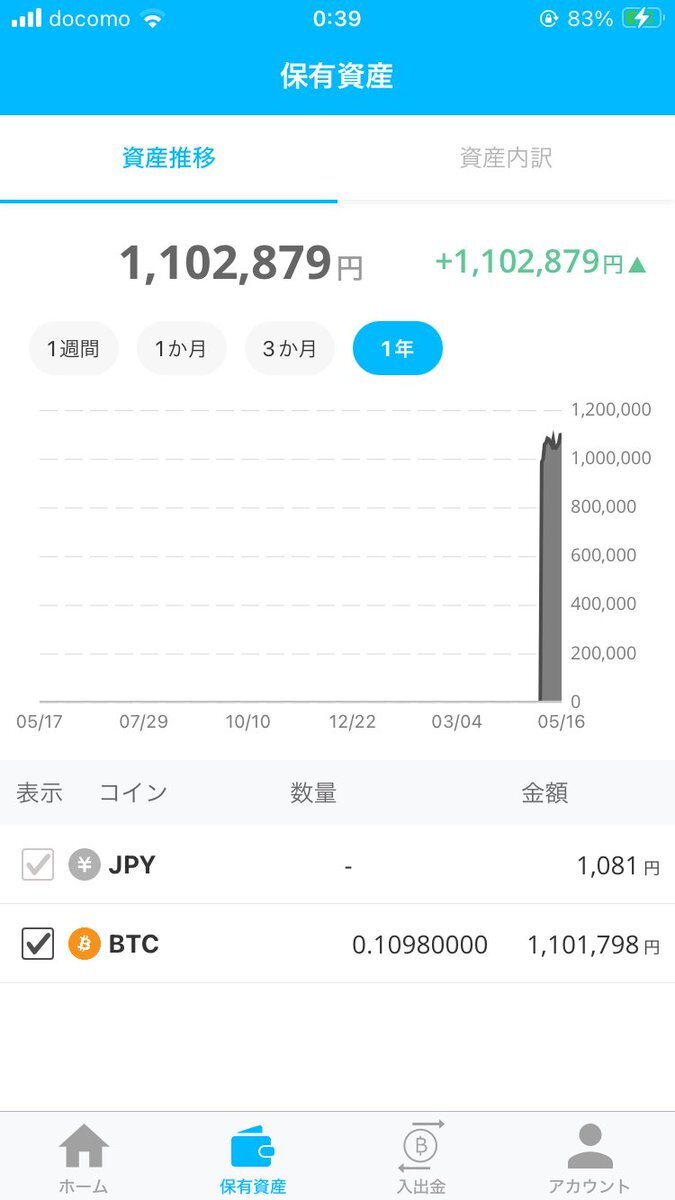
Task: Open the 保有資産 bottom tab
Action: (x=253, y=1158)
